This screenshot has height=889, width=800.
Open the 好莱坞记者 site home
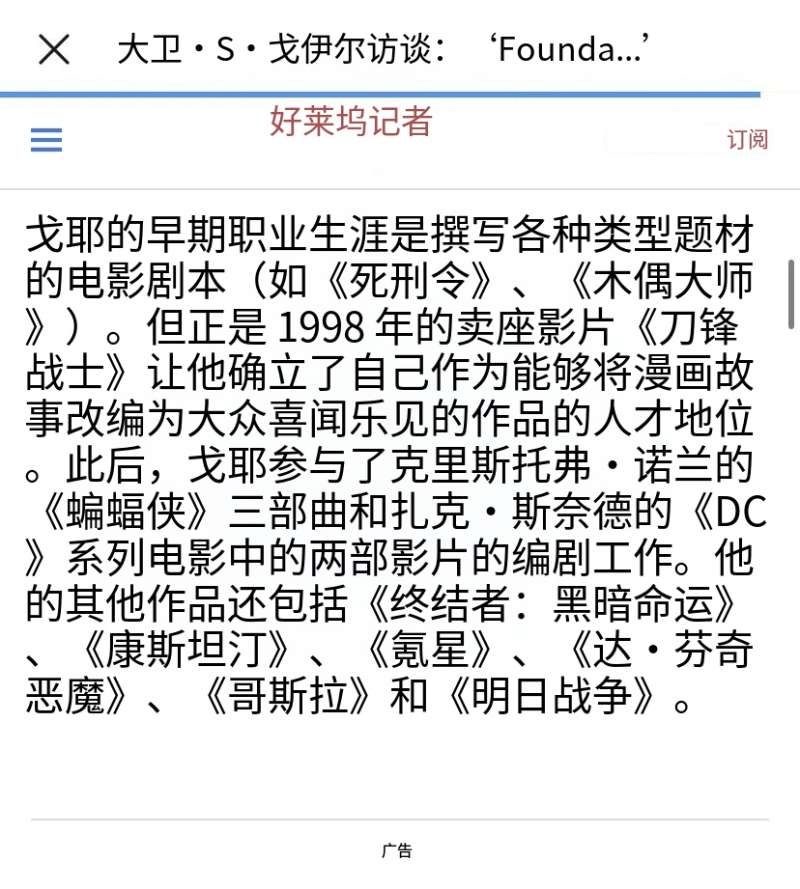[351, 121]
